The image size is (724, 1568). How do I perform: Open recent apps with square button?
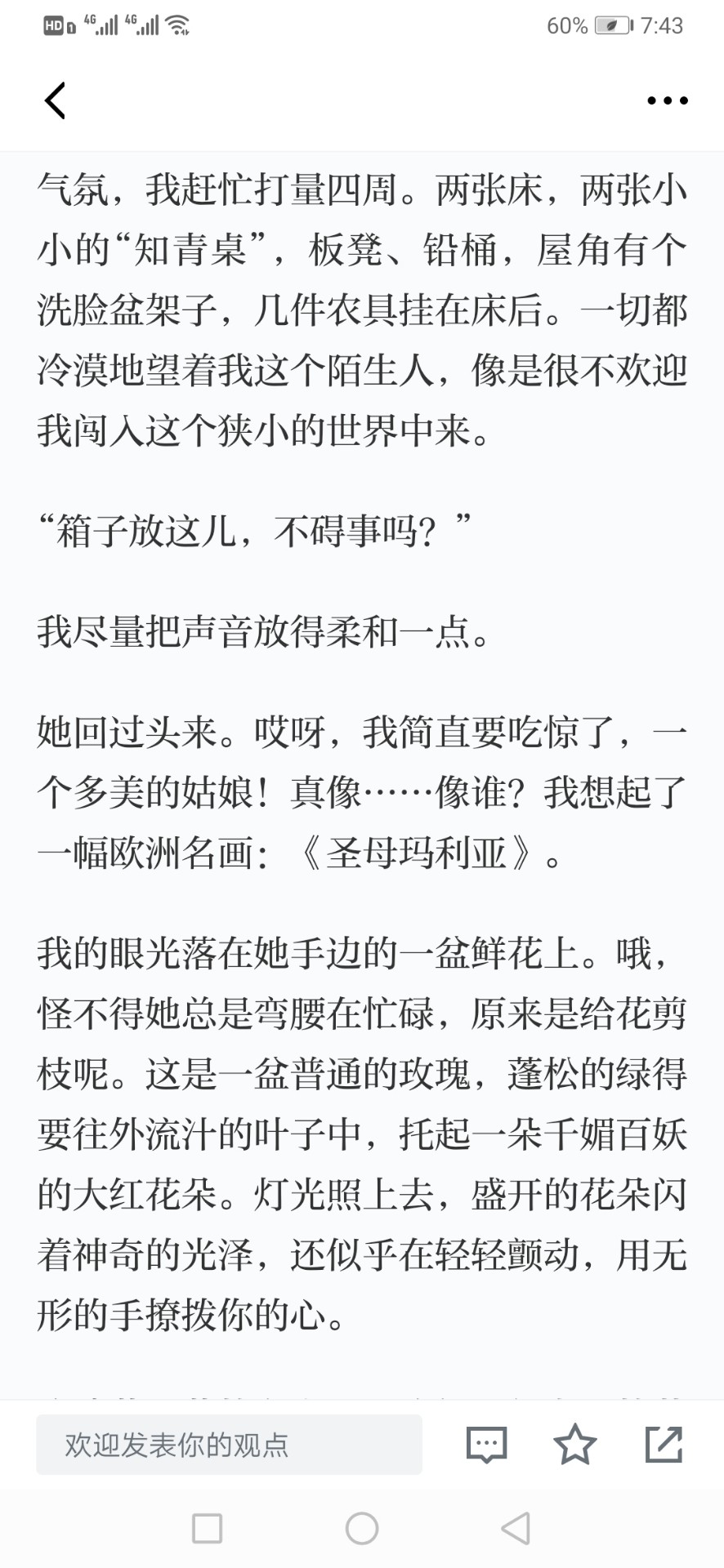(x=207, y=1528)
